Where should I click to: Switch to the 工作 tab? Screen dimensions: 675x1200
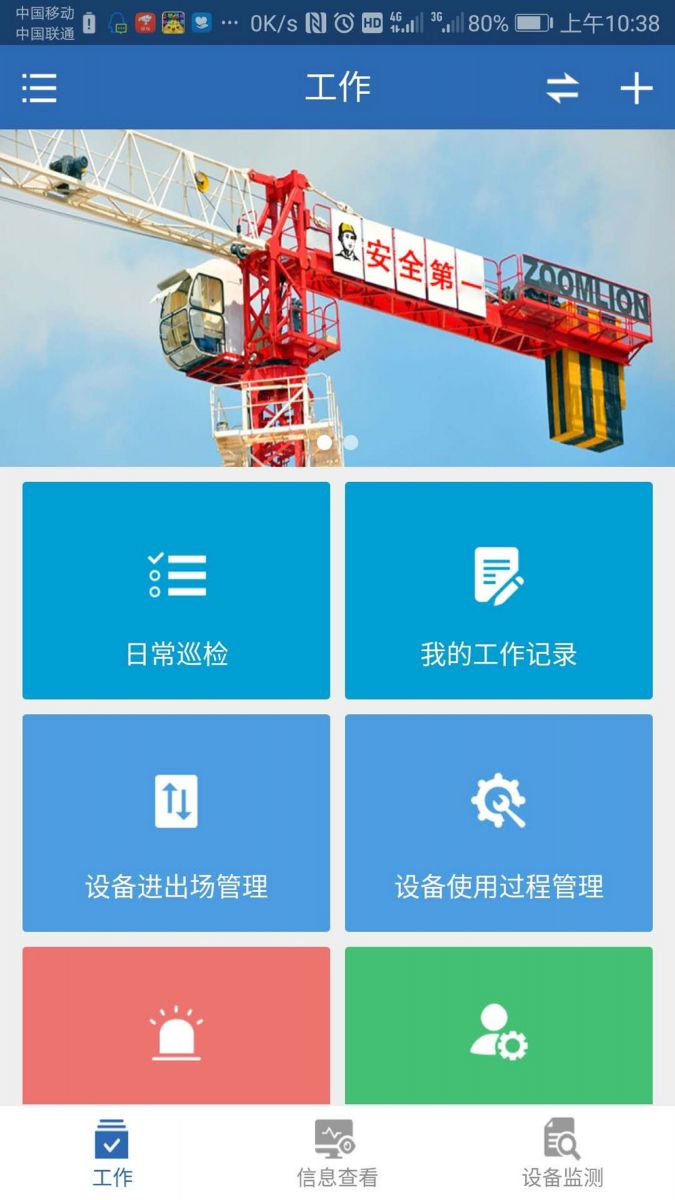(112, 1153)
